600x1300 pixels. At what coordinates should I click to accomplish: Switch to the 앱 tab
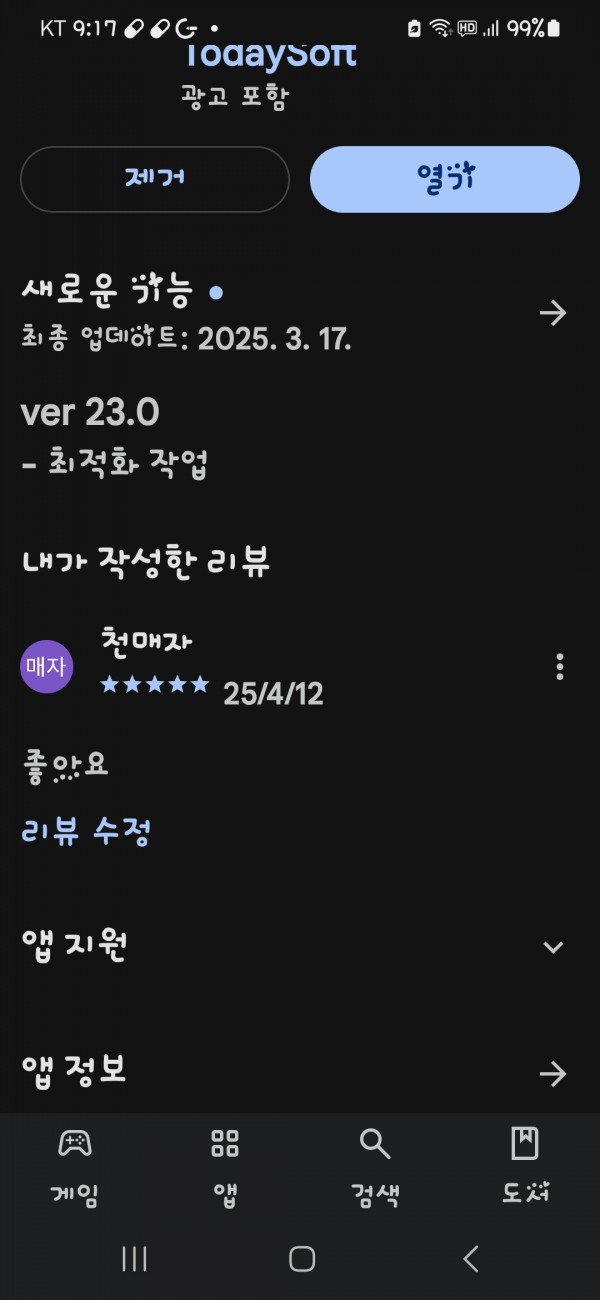click(x=225, y=1166)
